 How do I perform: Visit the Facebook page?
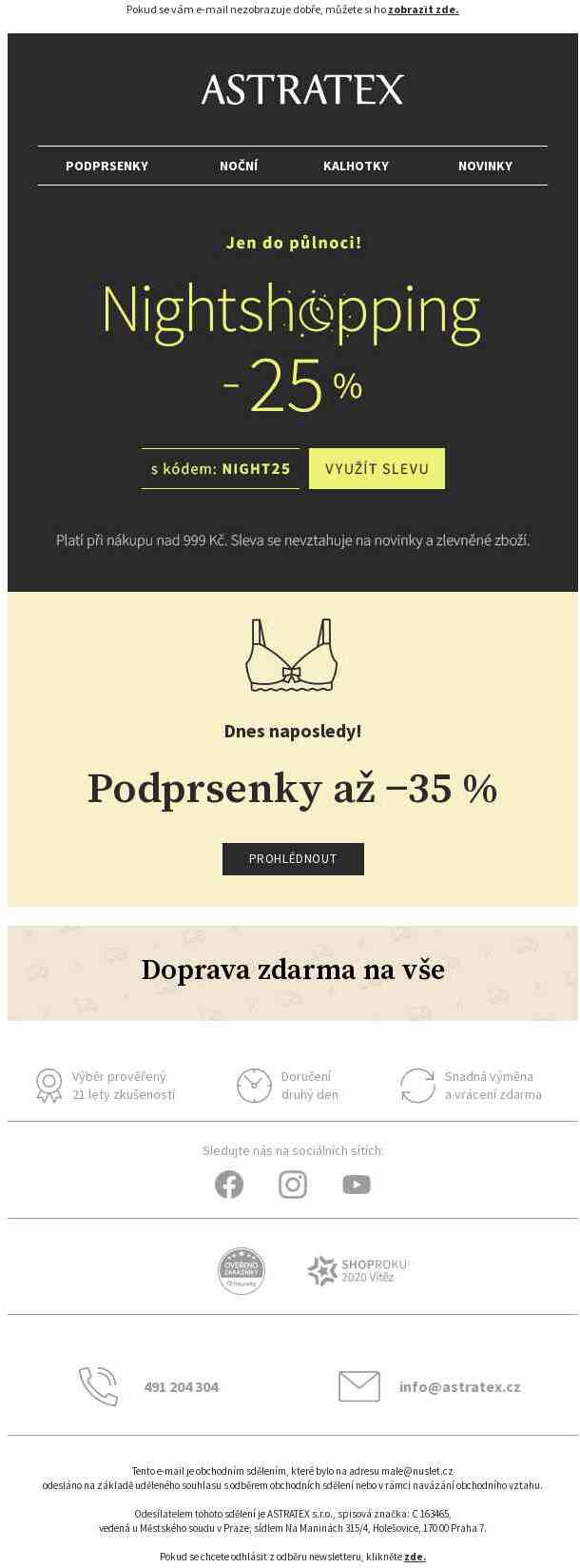pos(229,1185)
